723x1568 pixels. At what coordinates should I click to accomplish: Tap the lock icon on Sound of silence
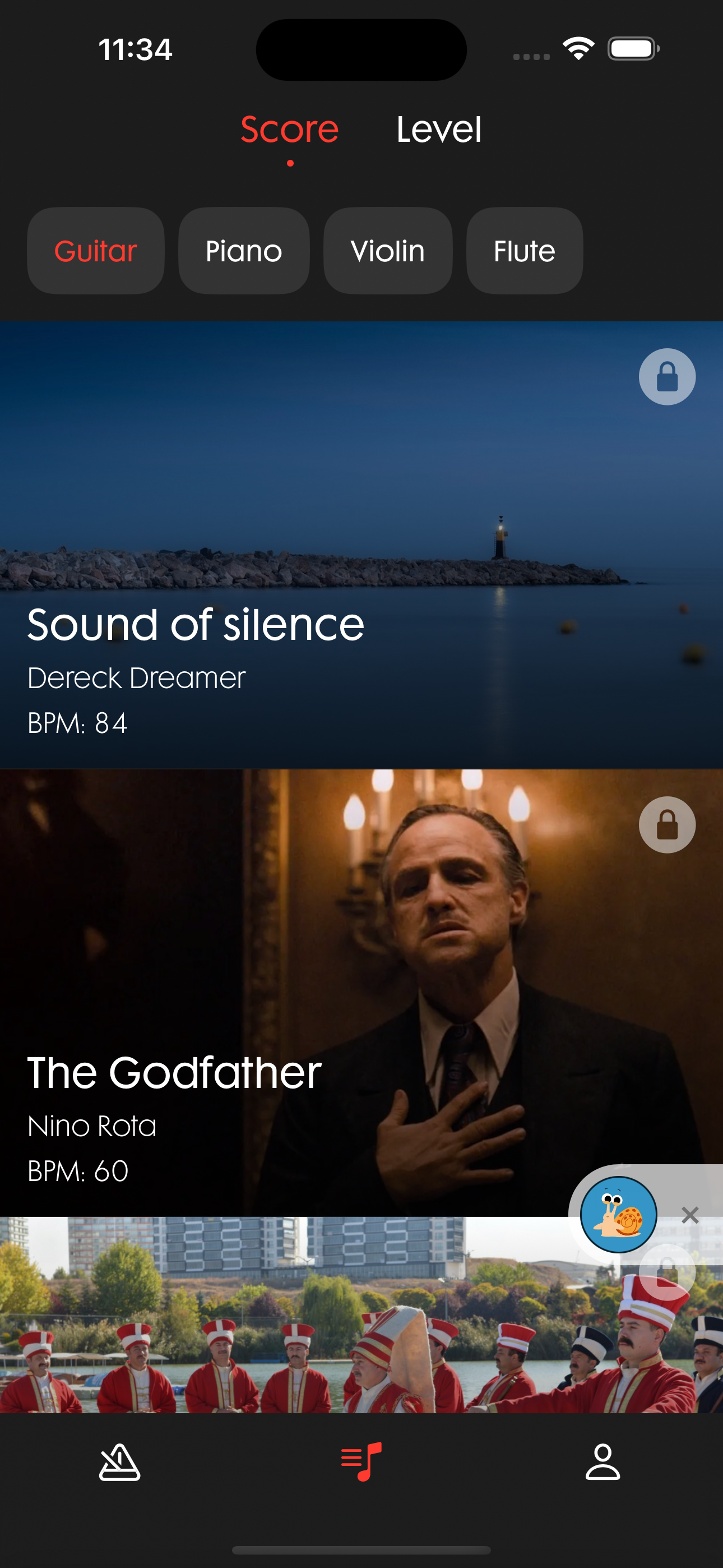click(x=667, y=377)
